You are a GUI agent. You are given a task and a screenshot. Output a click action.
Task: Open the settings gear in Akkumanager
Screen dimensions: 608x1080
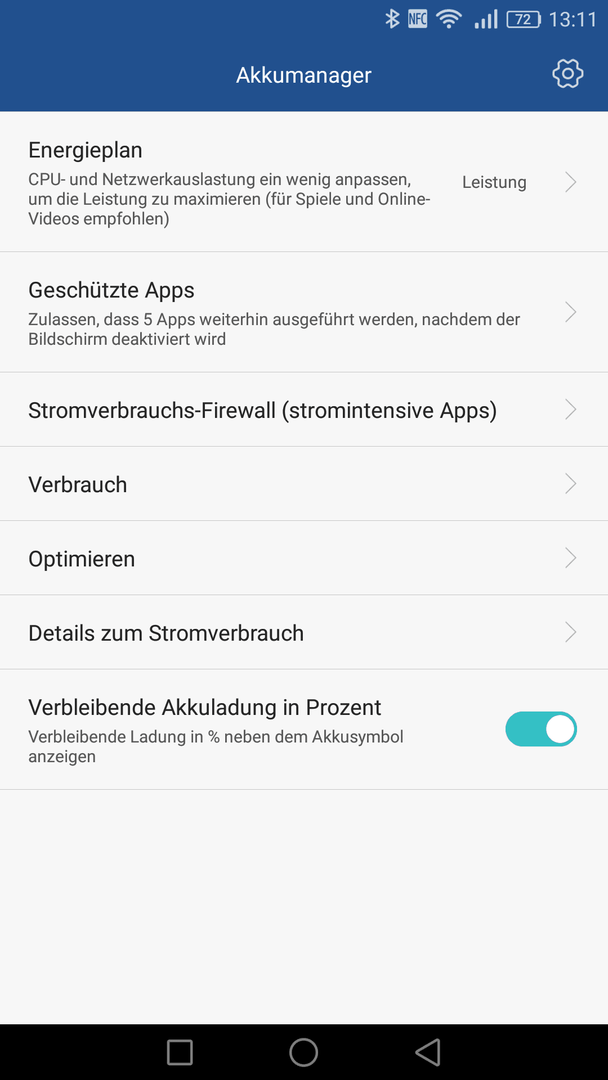click(567, 74)
